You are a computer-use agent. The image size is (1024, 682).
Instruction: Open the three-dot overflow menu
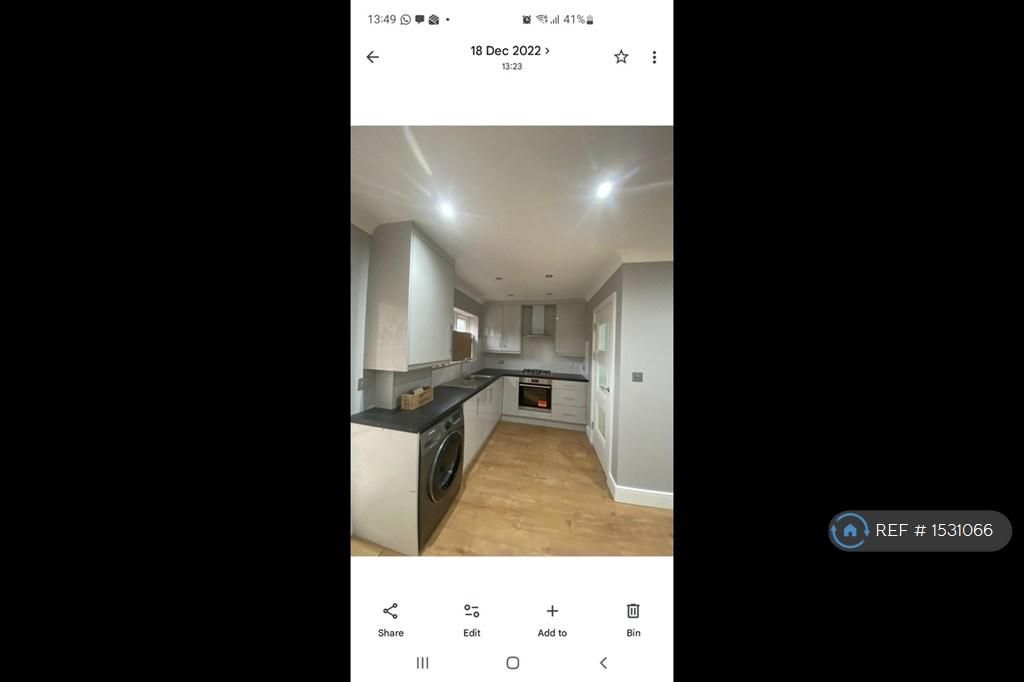(654, 57)
